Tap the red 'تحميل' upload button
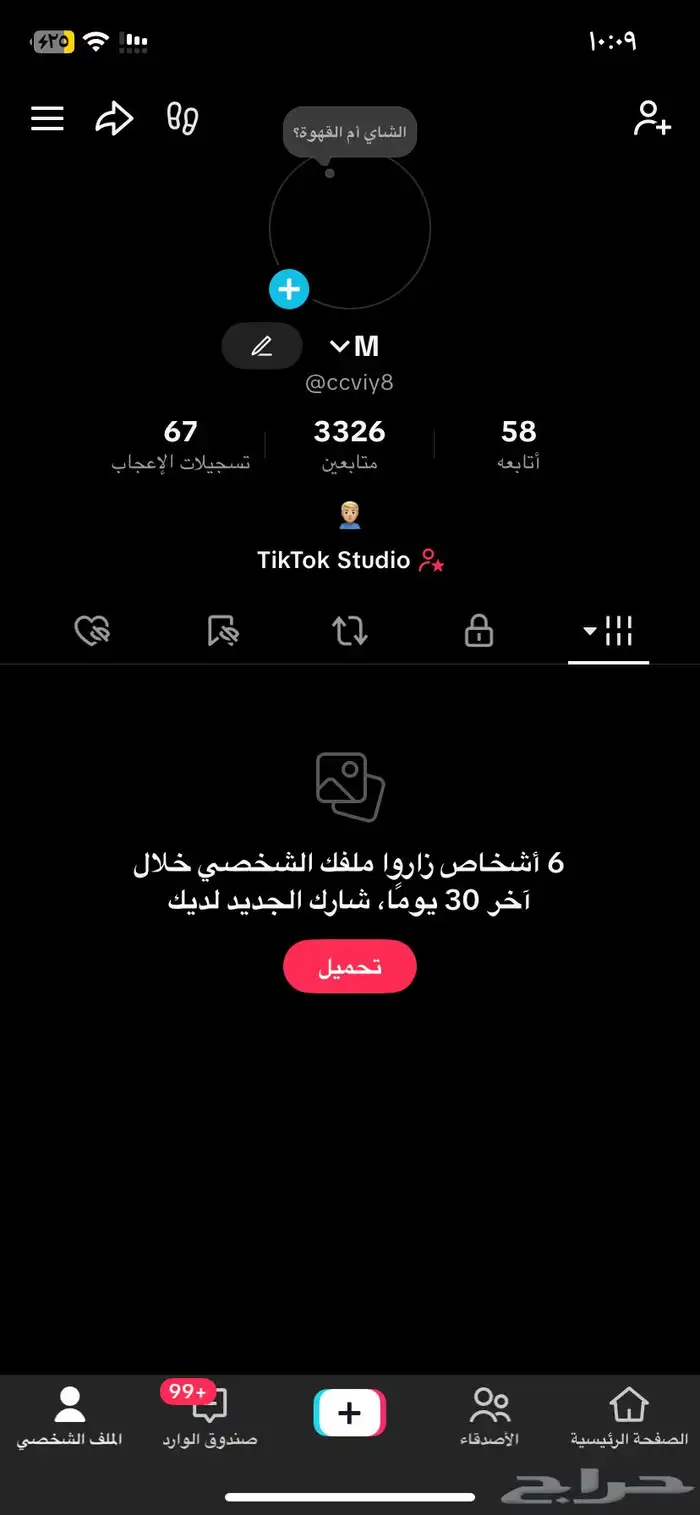Image resolution: width=700 pixels, height=1515 pixels. (x=349, y=966)
